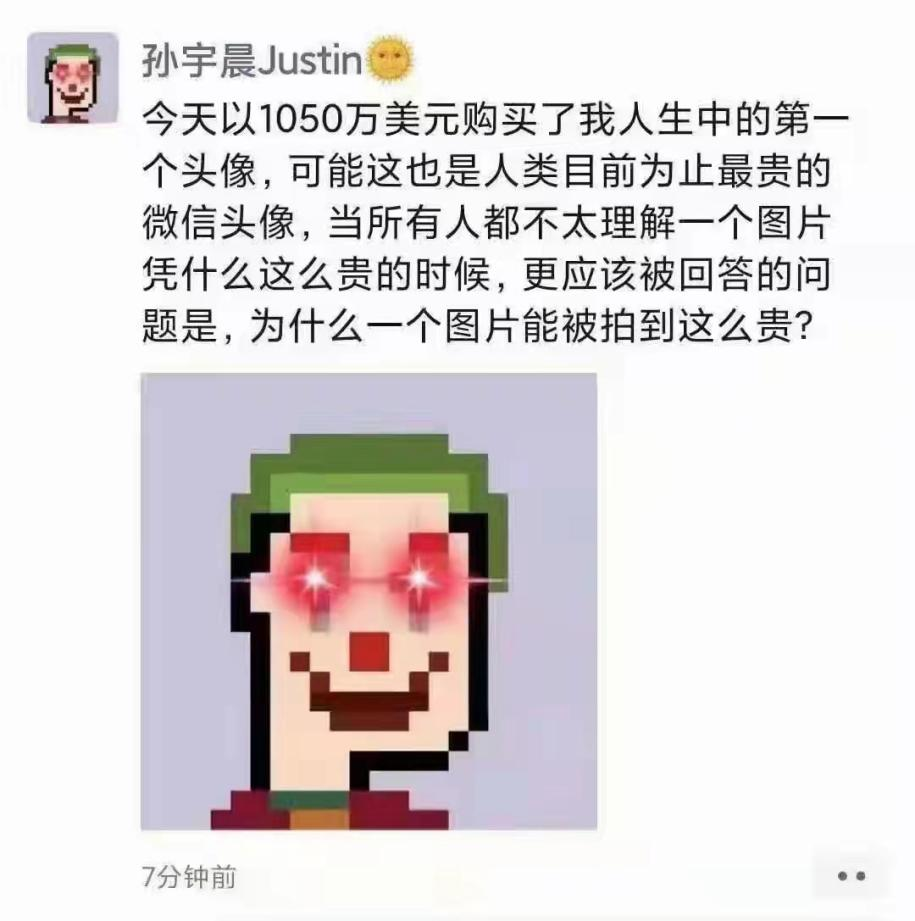Viewport: 915px width, 921px height.
Task: Open the like and comment menu
Action: [852, 877]
